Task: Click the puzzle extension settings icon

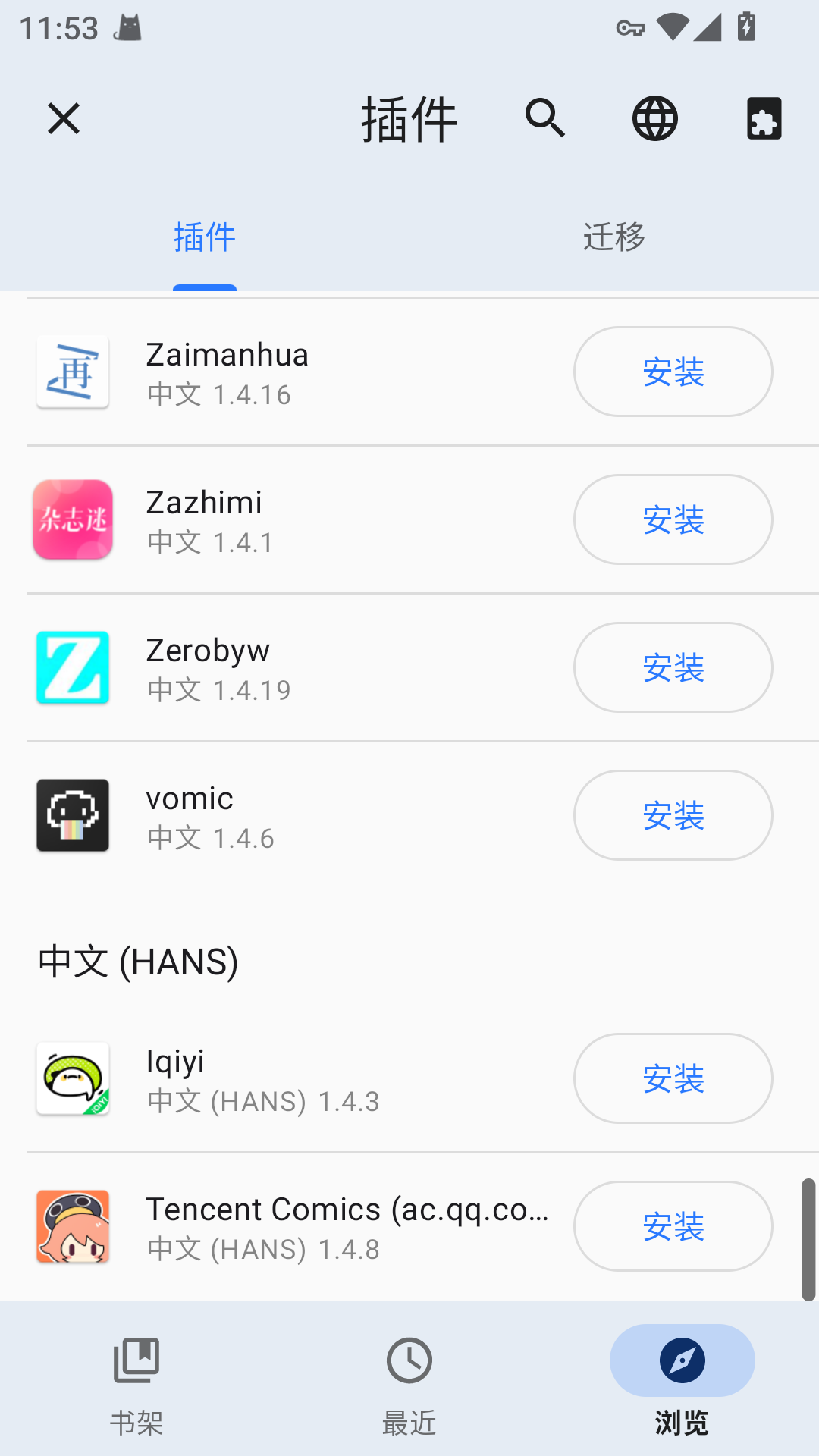Action: tap(763, 119)
